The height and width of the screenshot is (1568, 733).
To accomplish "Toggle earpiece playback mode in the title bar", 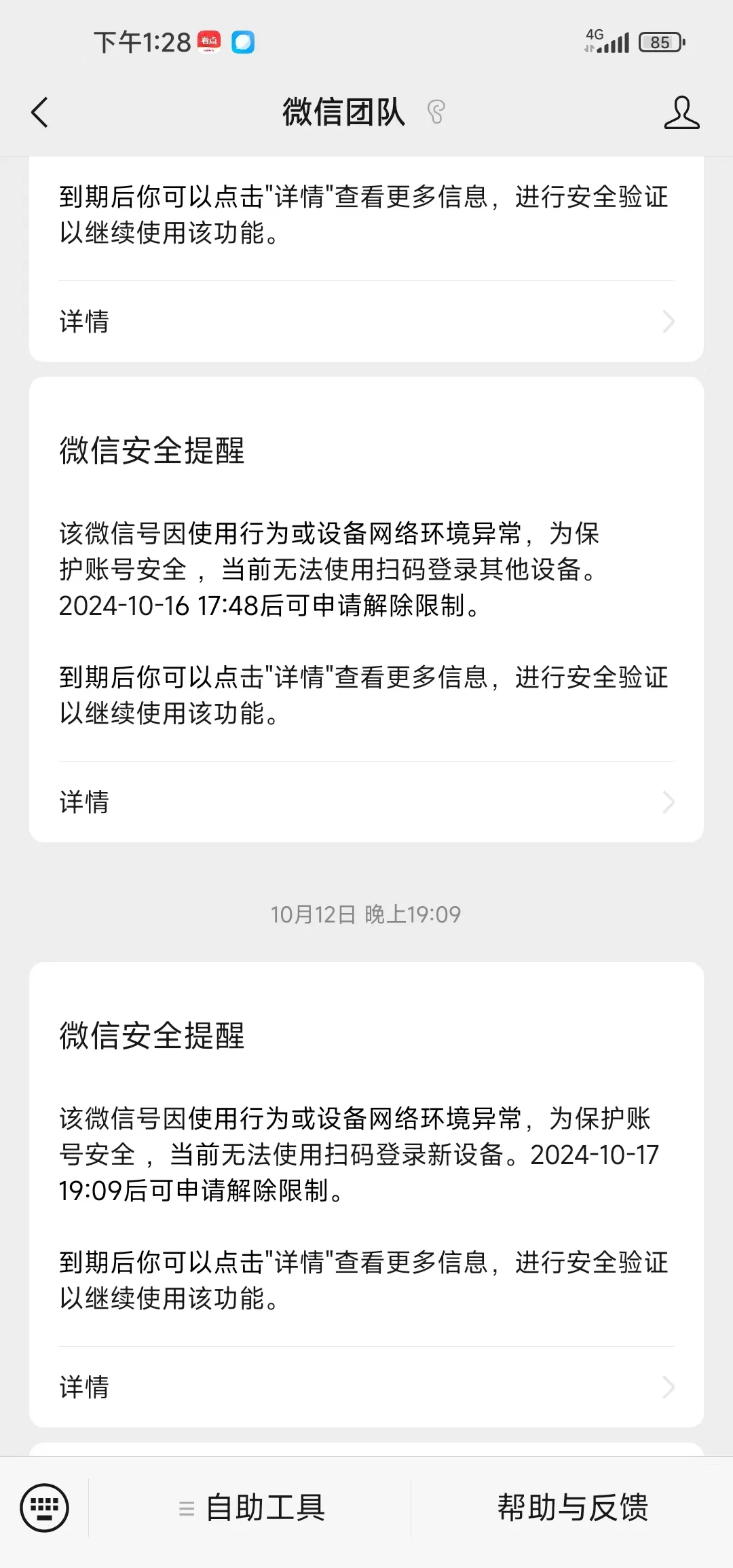I will pyautogui.click(x=436, y=113).
